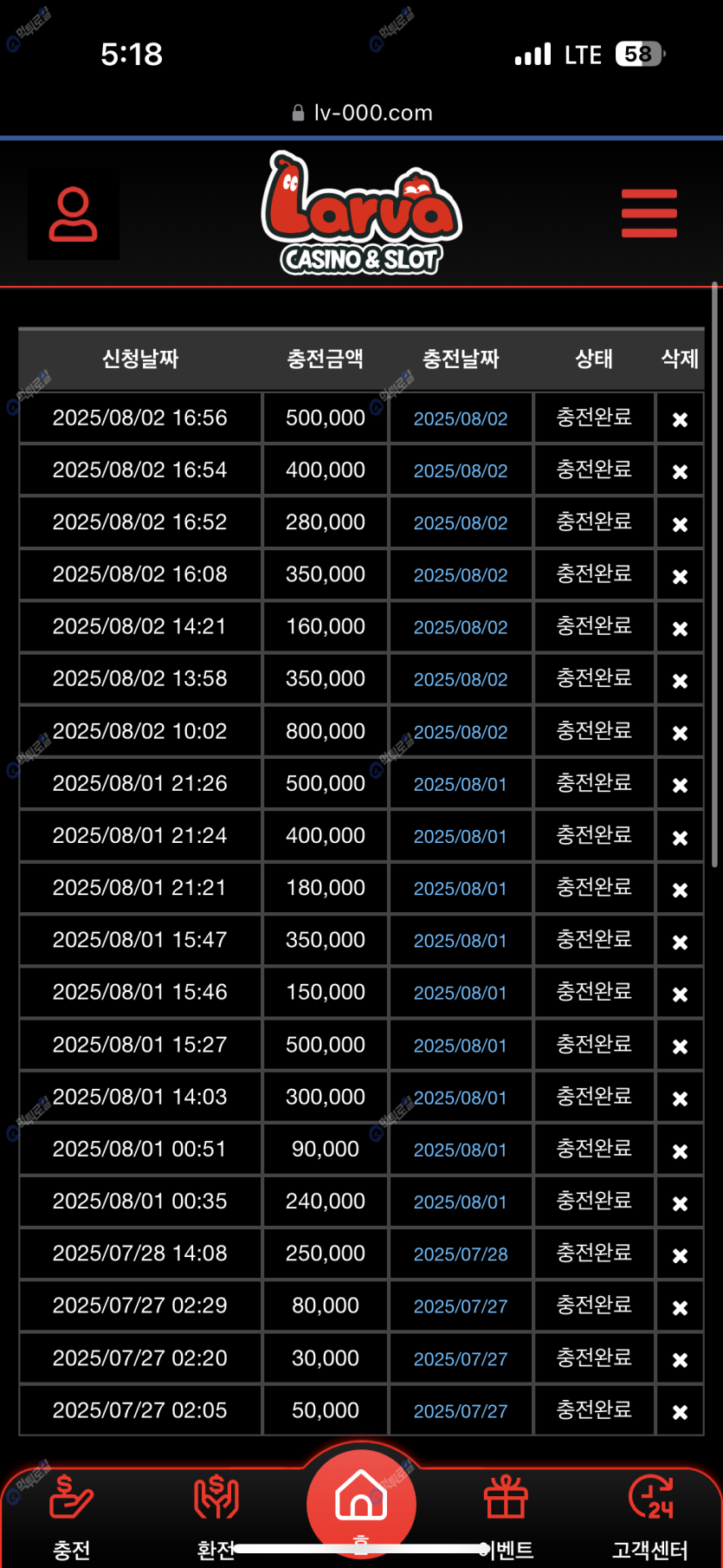Remove the 2025/08/01 14:03 entry
The image size is (723, 1568).
point(680,1098)
